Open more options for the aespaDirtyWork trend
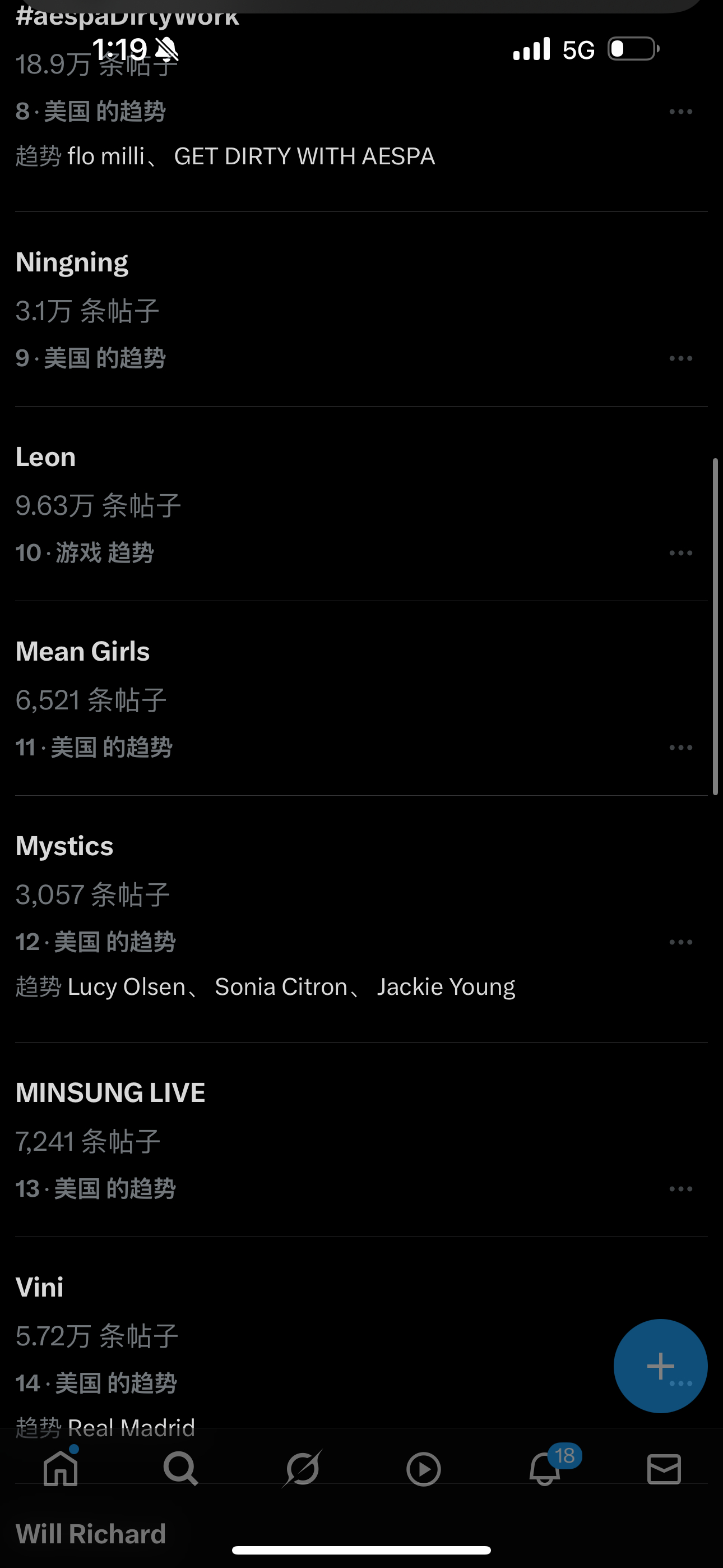Viewport: 723px width, 1568px height. (680, 112)
